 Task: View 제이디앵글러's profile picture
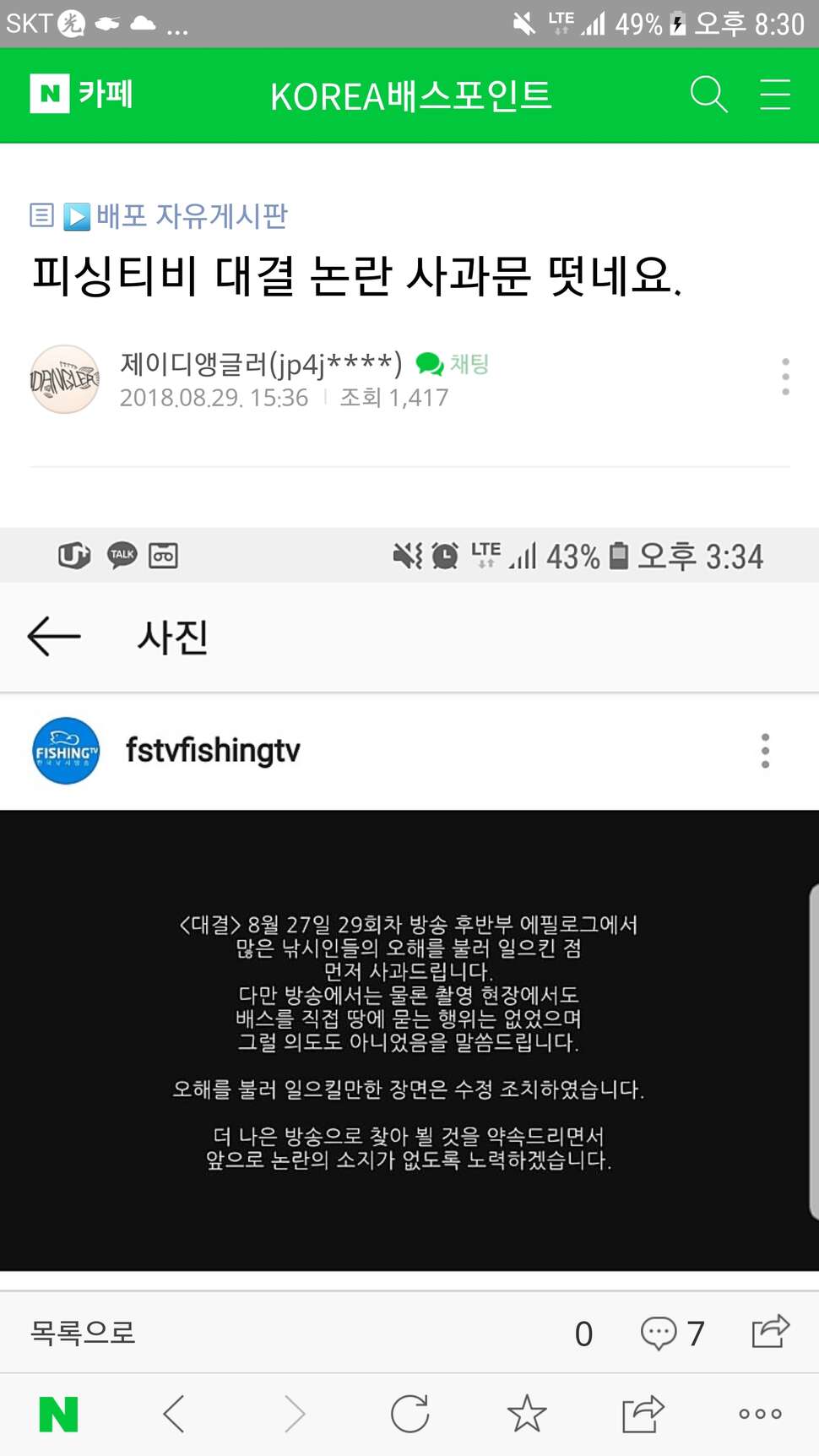click(65, 379)
